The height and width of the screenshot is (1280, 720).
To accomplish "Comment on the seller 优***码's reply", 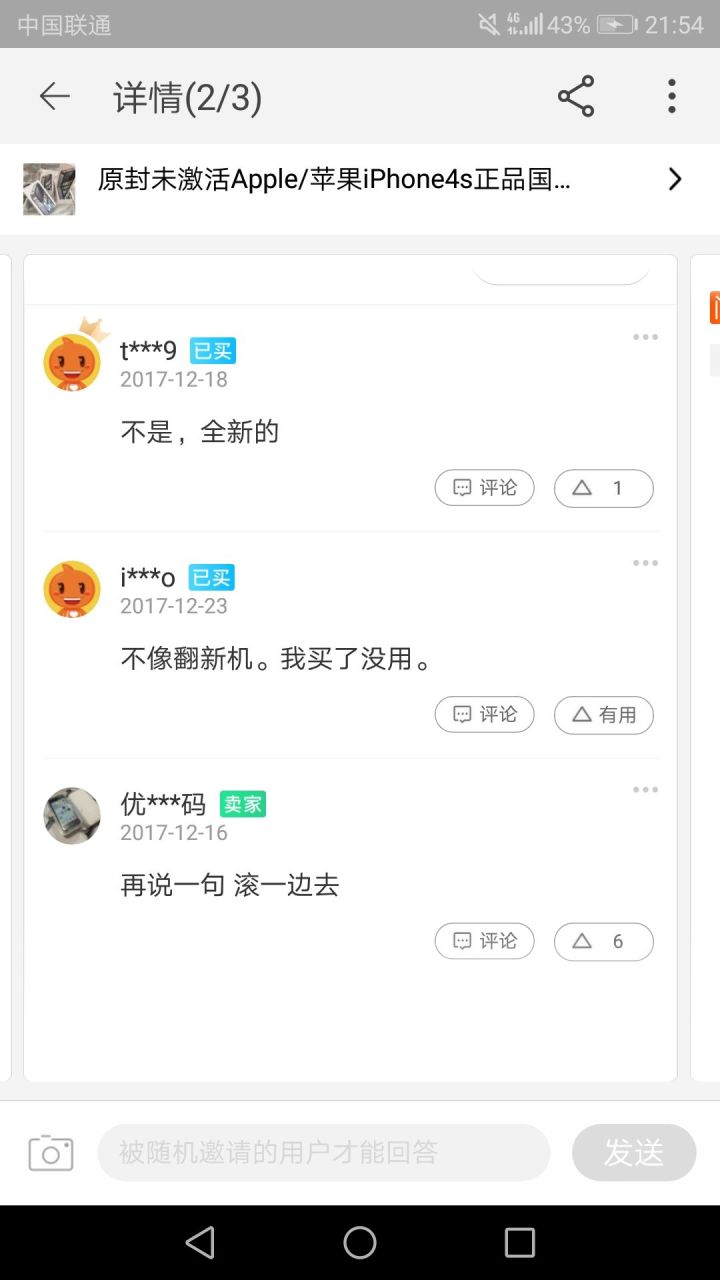I will point(485,941).
